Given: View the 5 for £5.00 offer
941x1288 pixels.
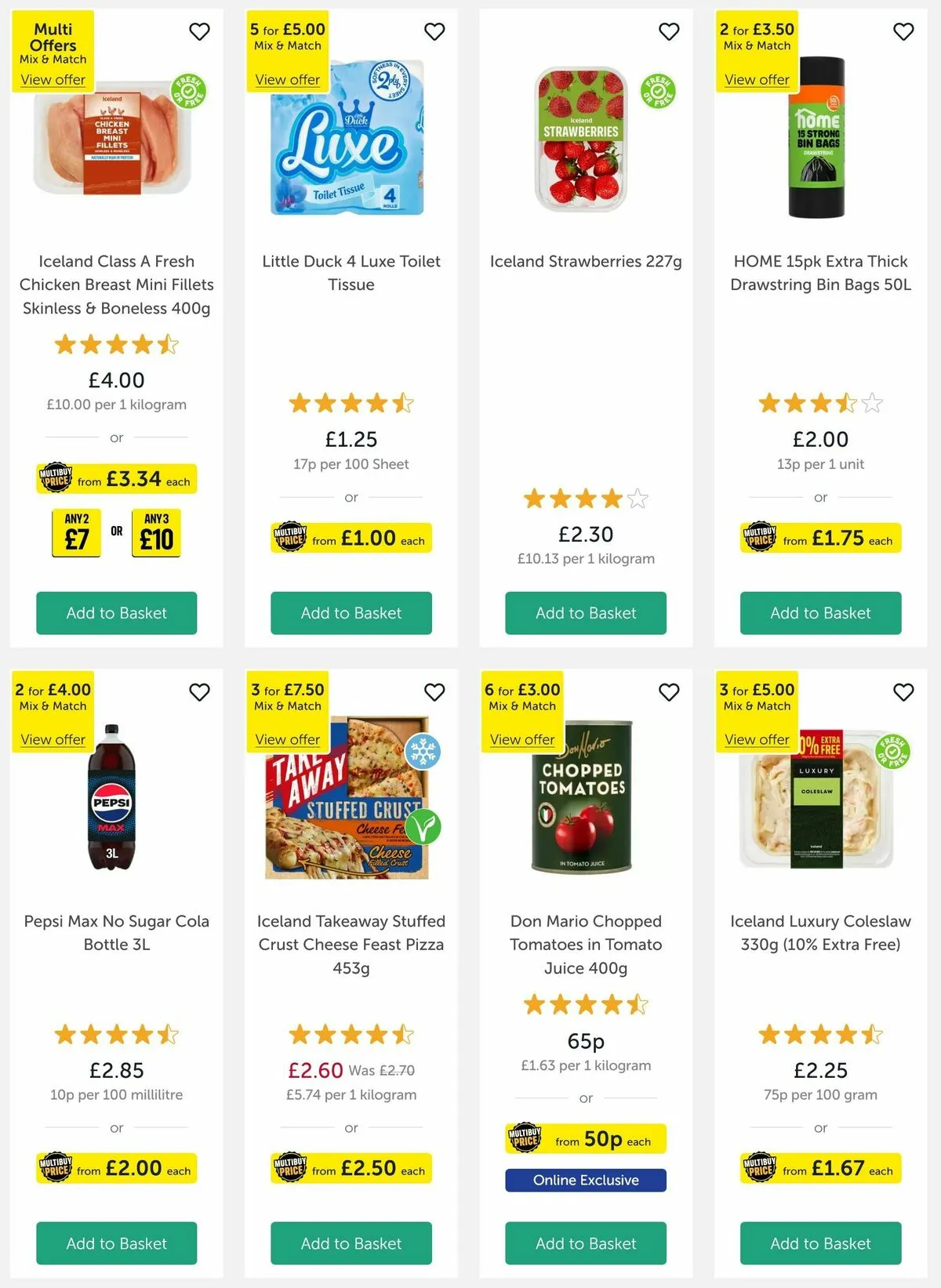Looking at the screenshot, I should 287,80.
